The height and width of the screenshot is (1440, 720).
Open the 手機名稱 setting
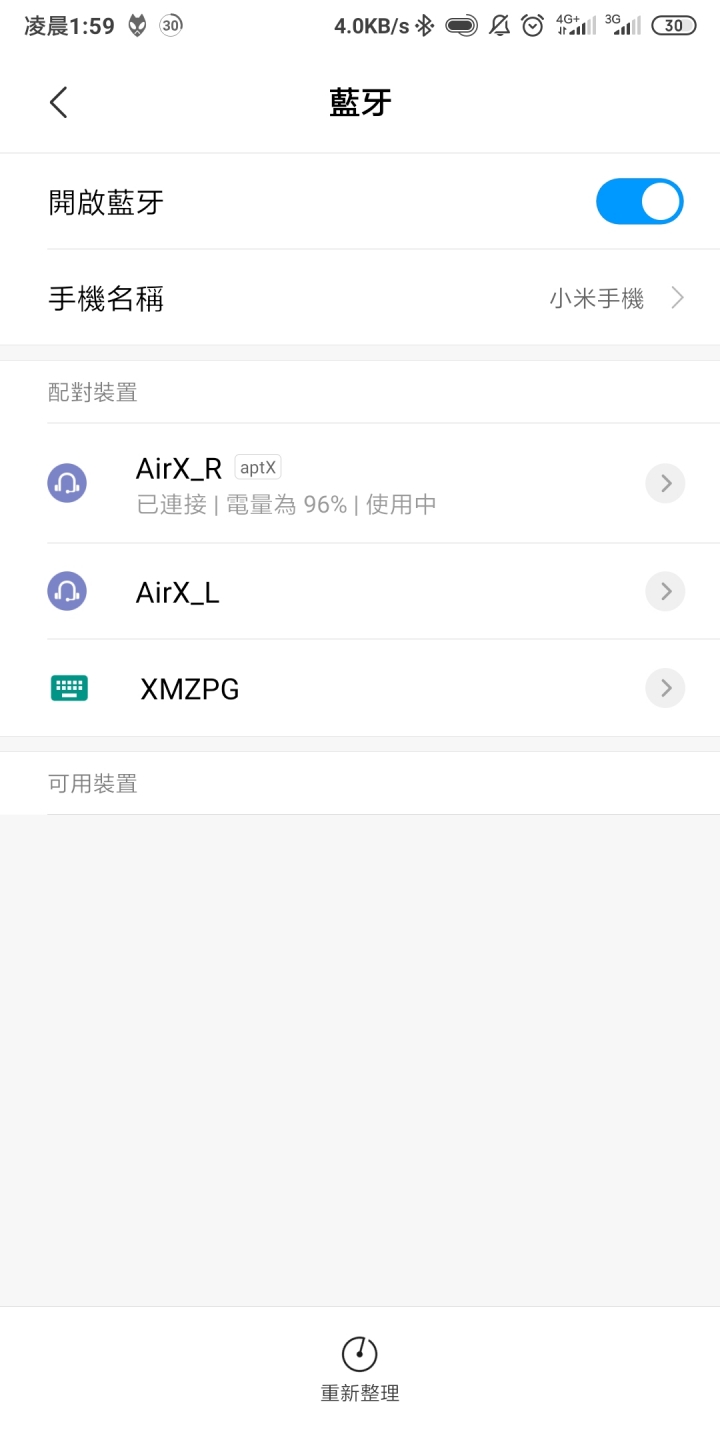[x=360, y=298]
